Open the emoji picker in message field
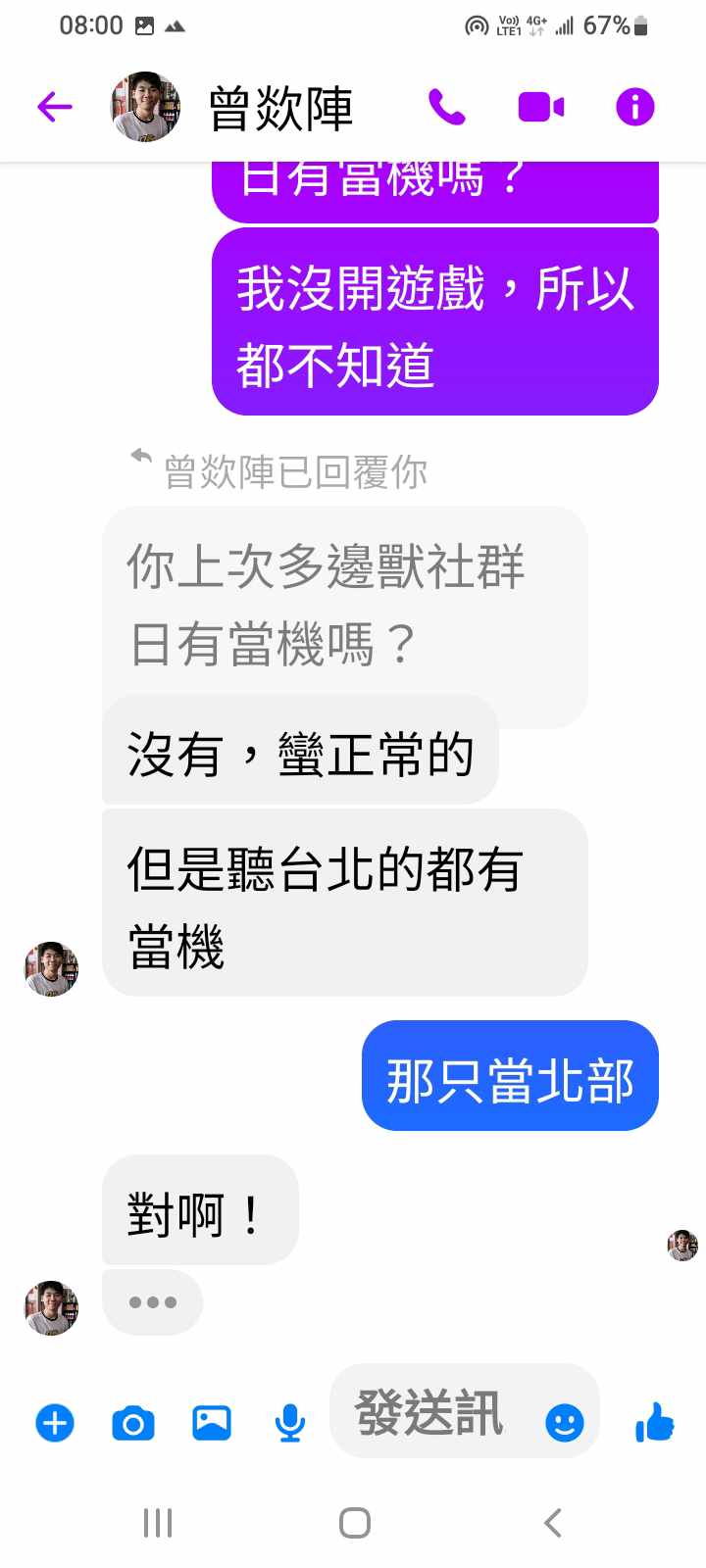The image size is (706, 1568). pos(565,1422)
